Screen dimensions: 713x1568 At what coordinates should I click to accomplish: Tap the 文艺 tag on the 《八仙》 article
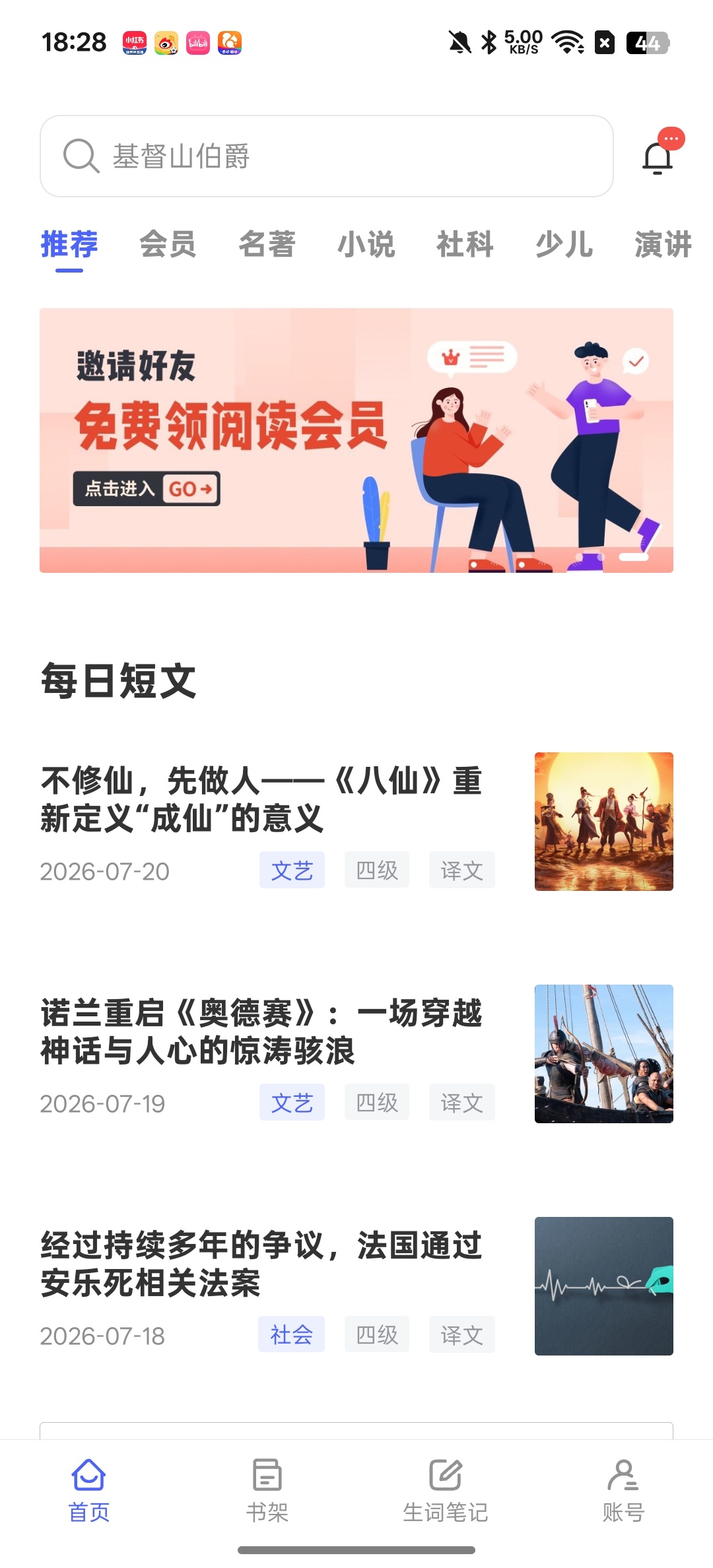pos(292,870)
